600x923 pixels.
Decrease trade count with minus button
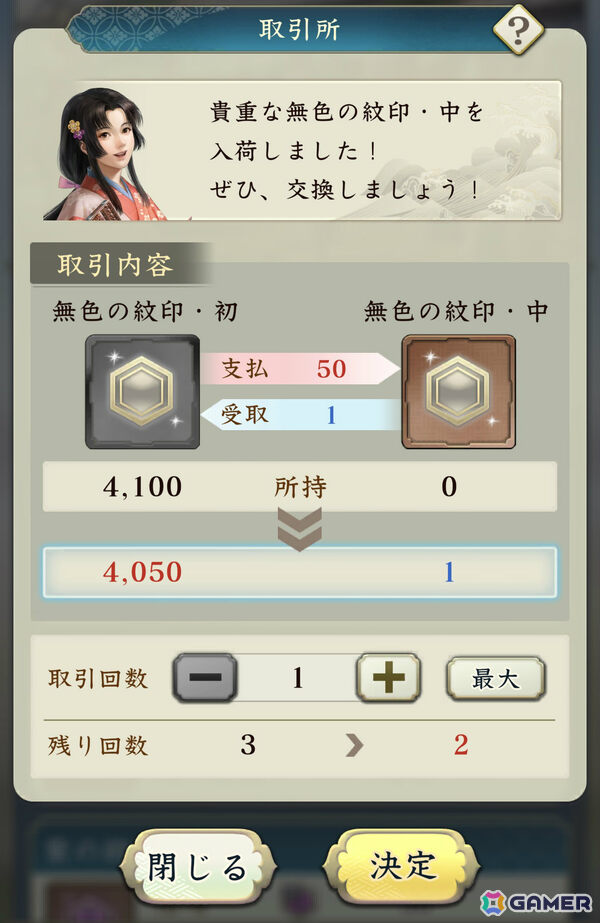click(x=205, y=679)
